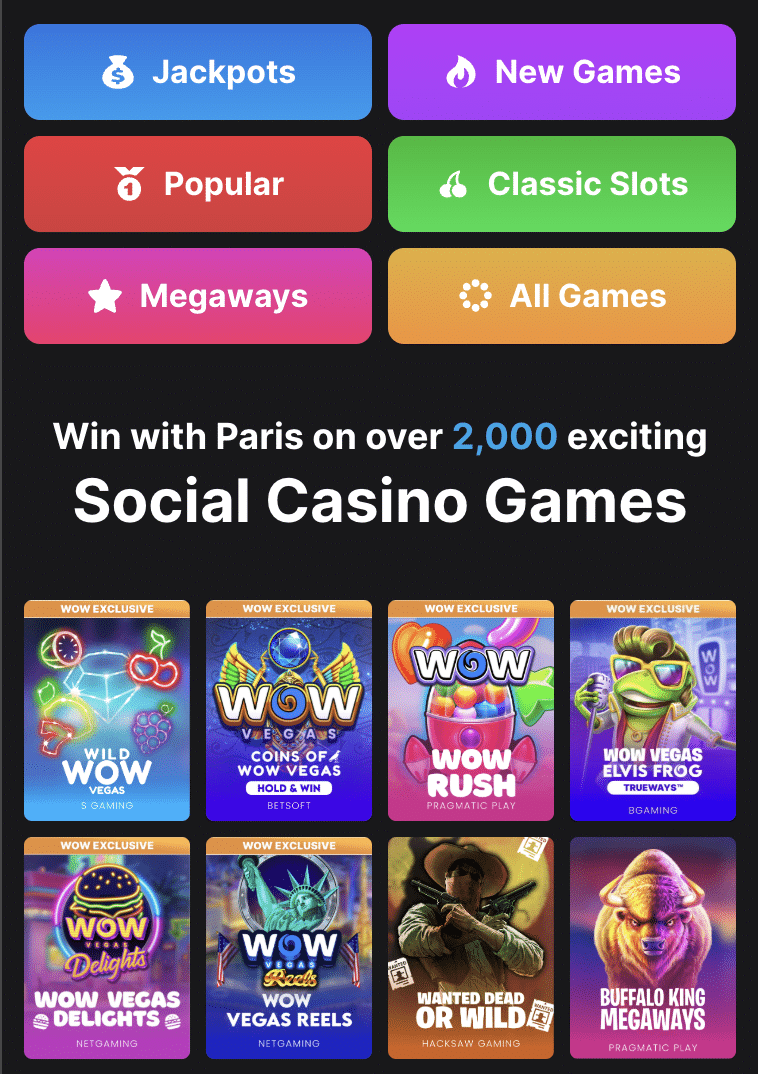Open the Jackpots games category
The image size is (758, 1074).
coord(197,71)
